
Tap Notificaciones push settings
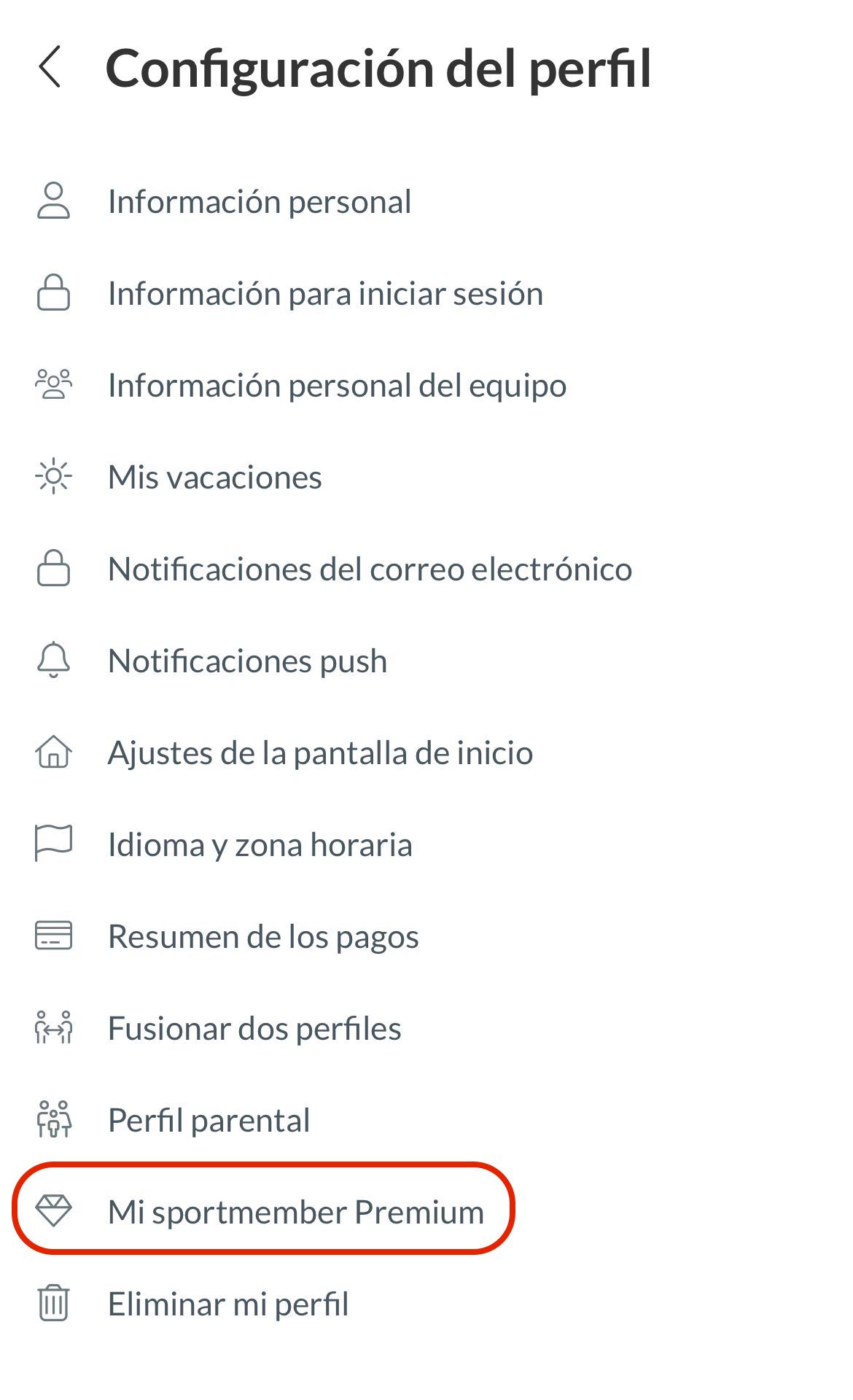point(247,661)
